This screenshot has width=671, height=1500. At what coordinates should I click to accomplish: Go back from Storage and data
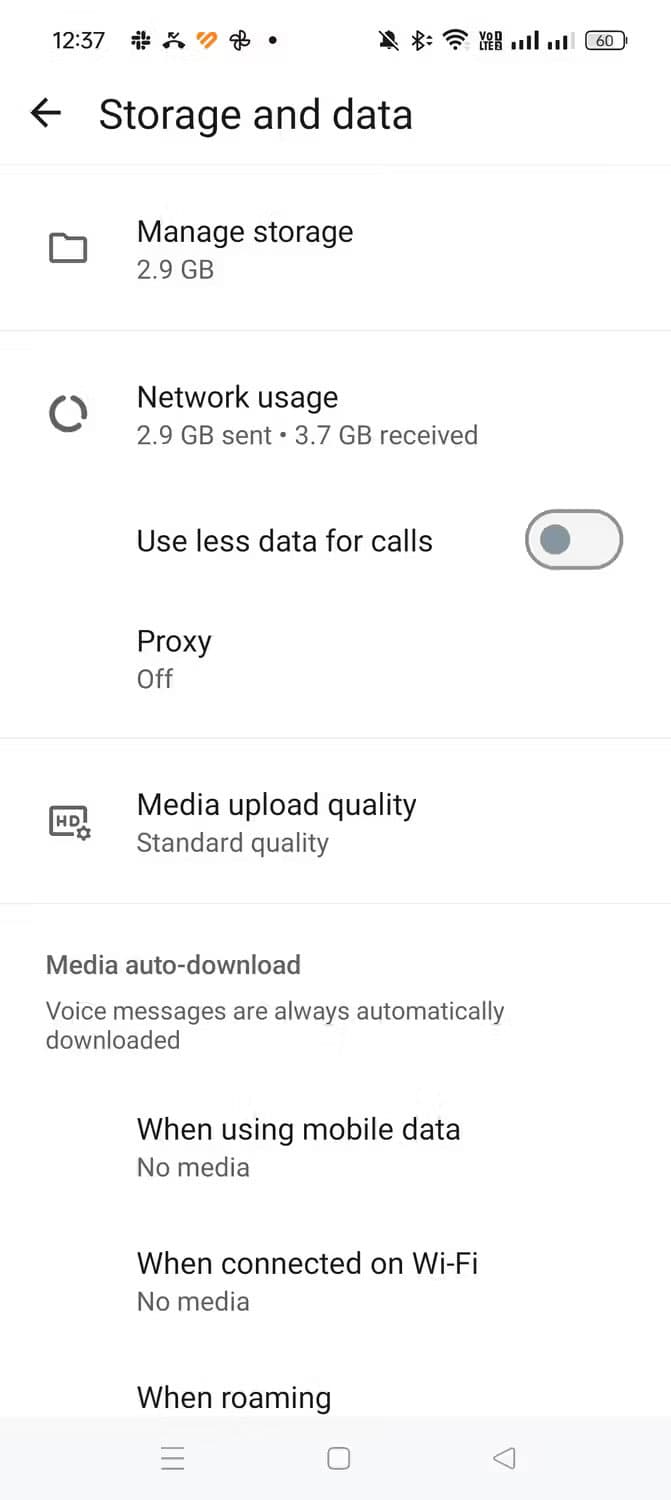click(46, 114)
